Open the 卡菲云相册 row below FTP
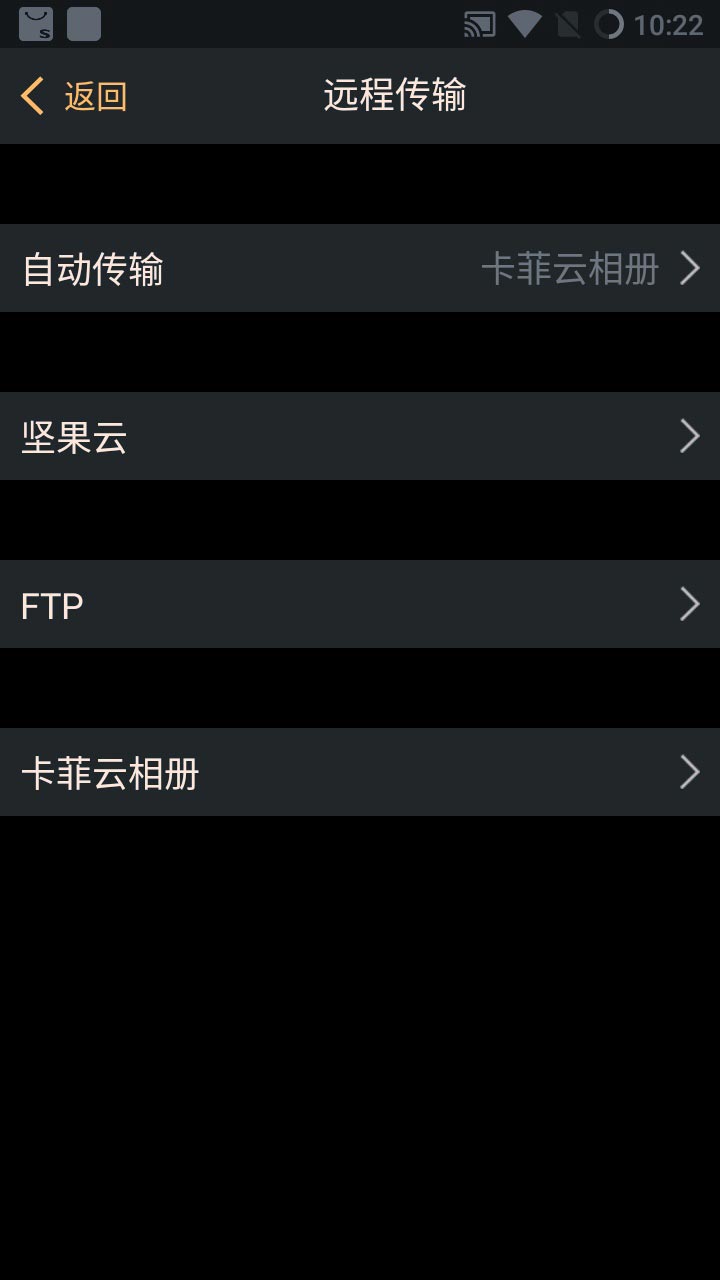The width and height of the screenshot is (720, 1280). pos(360,772)
